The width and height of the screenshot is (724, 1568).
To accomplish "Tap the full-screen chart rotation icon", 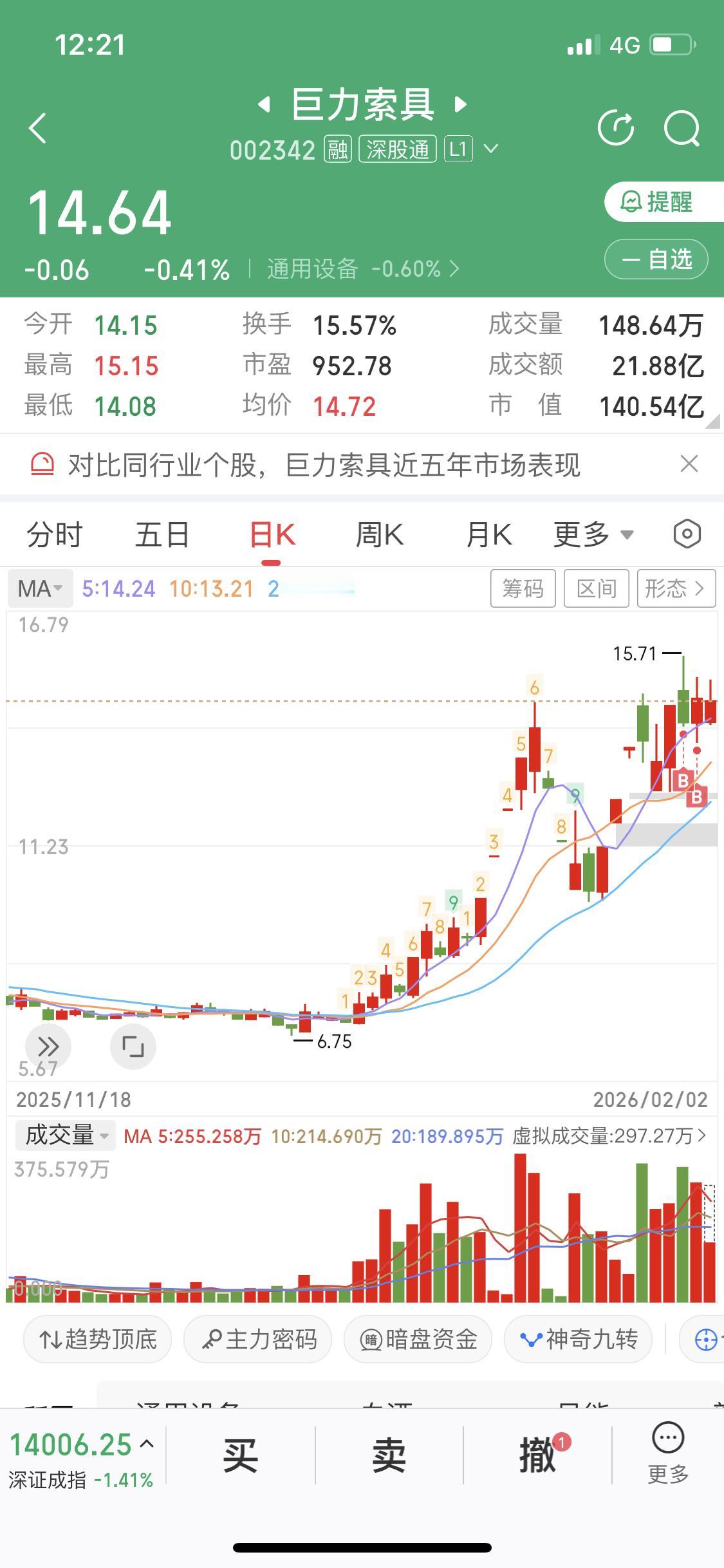I will click(133, 1046).
